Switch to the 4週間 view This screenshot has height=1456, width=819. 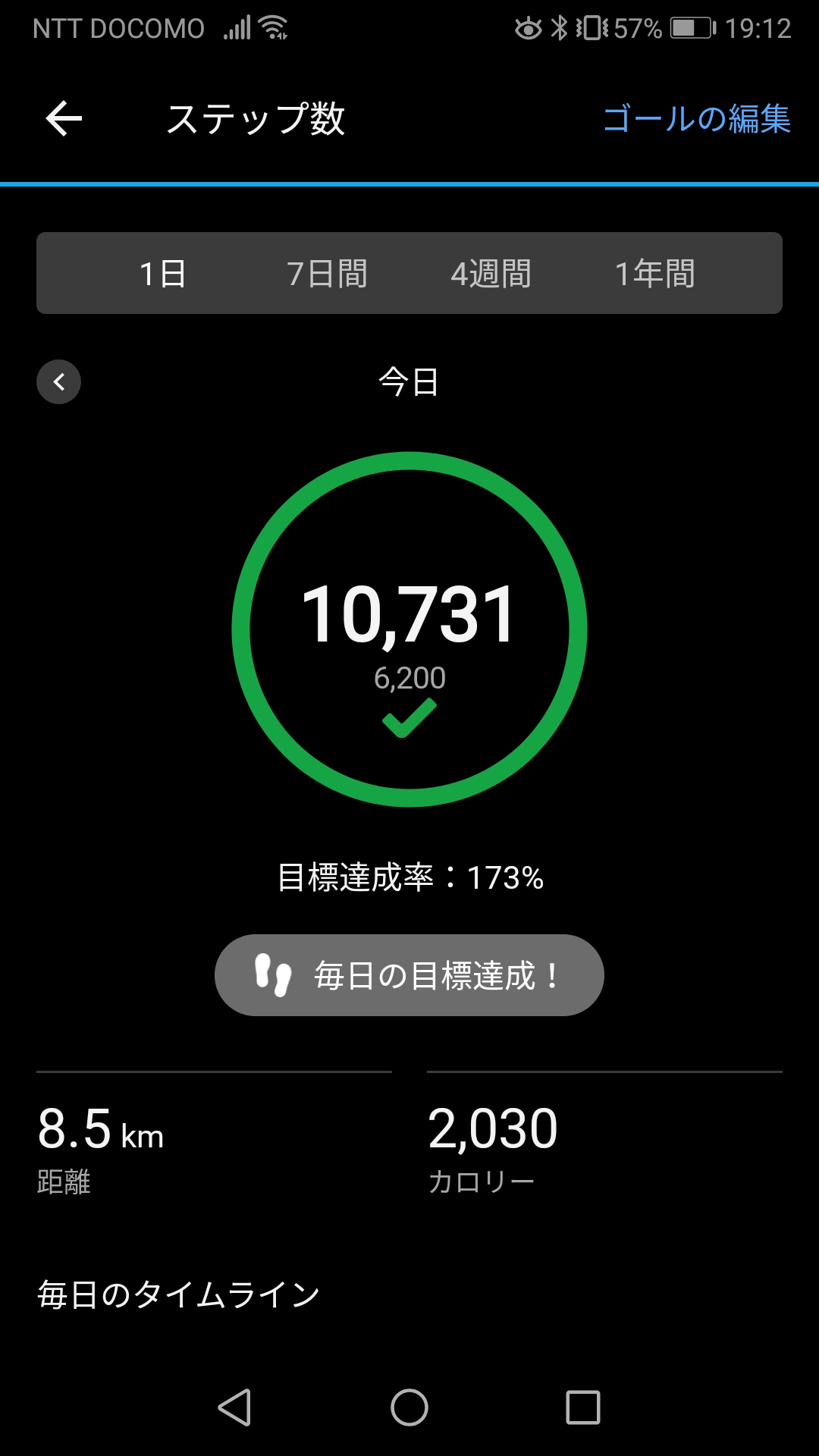(491, 273)
